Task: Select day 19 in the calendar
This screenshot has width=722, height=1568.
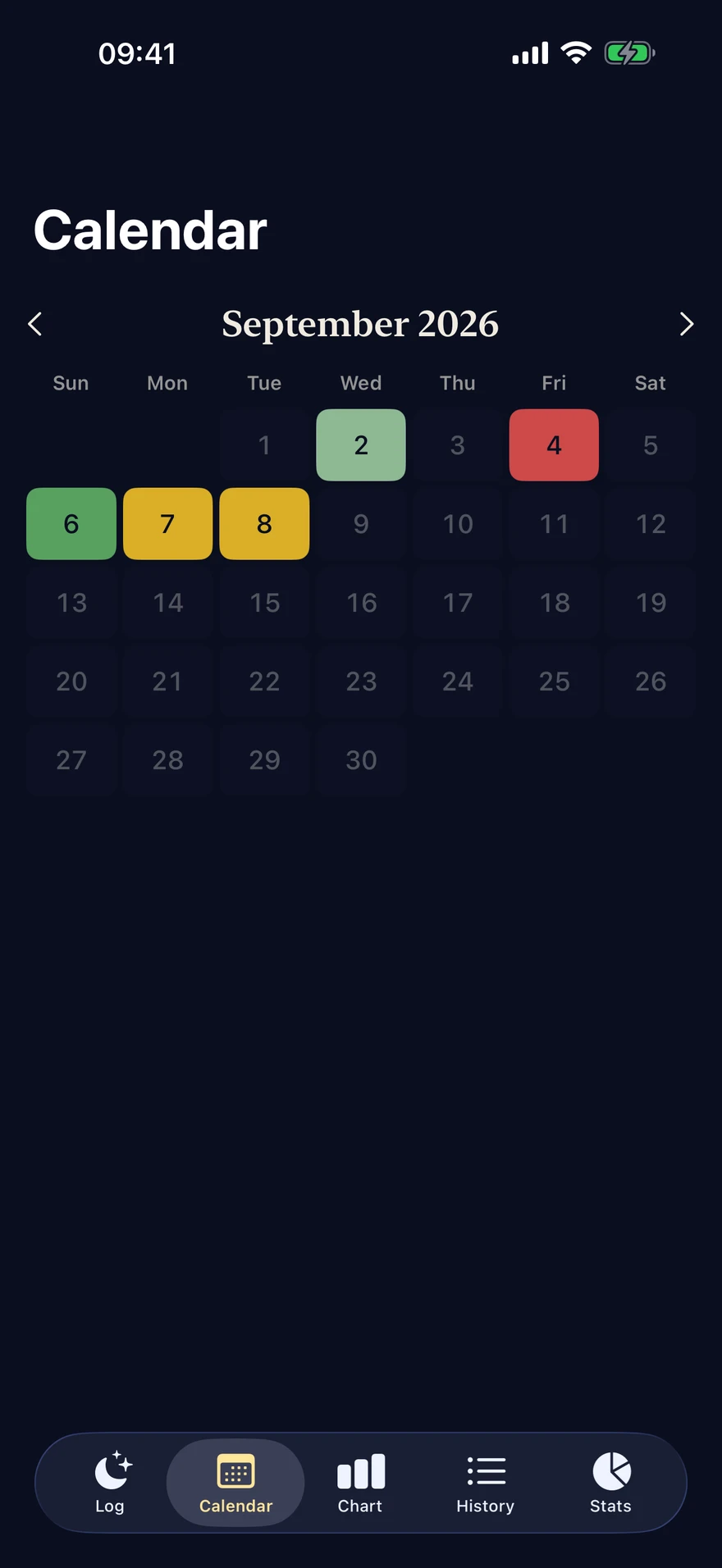Action: point(651,602)
